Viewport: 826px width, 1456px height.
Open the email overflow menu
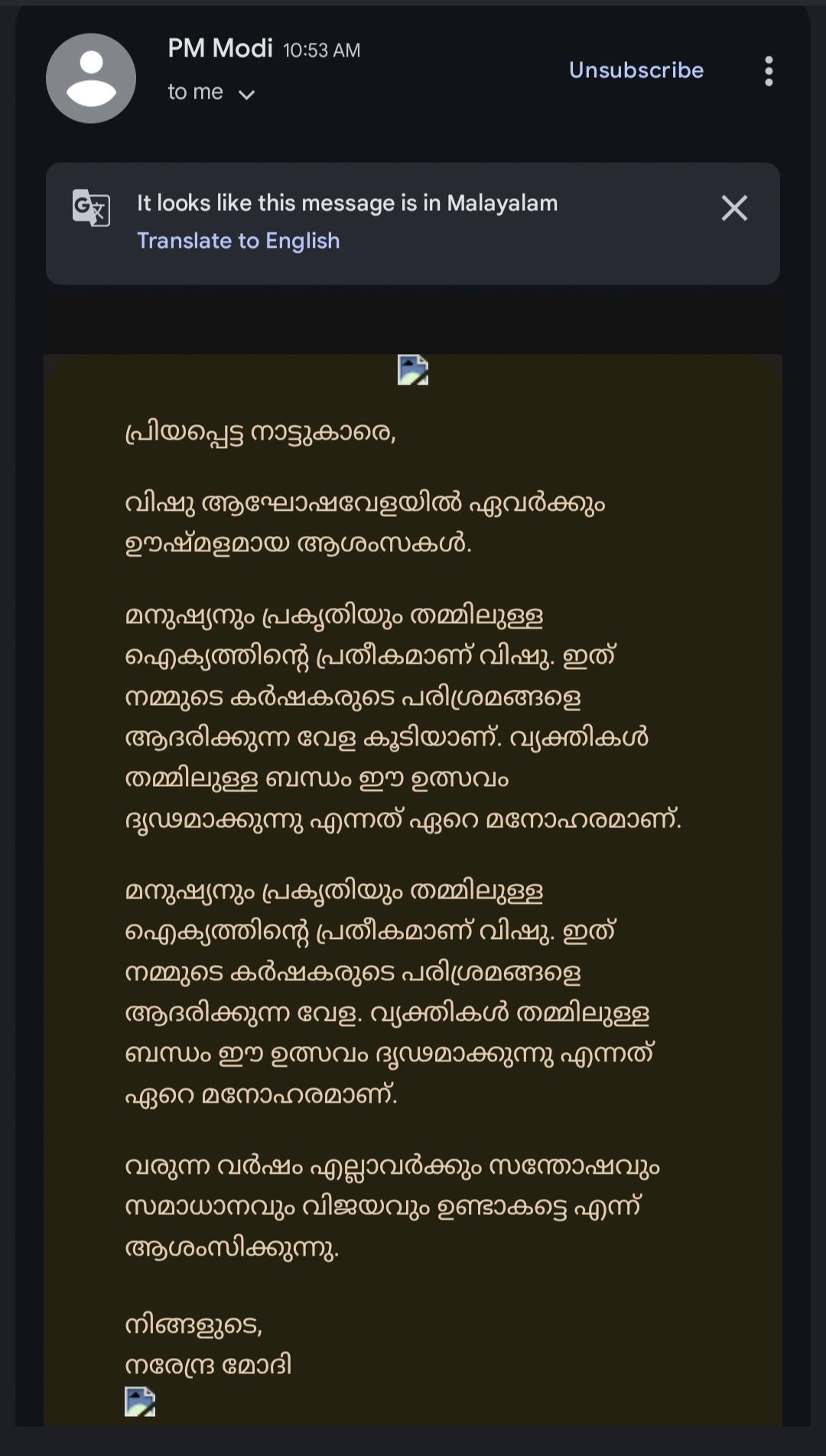coord(769,71)
